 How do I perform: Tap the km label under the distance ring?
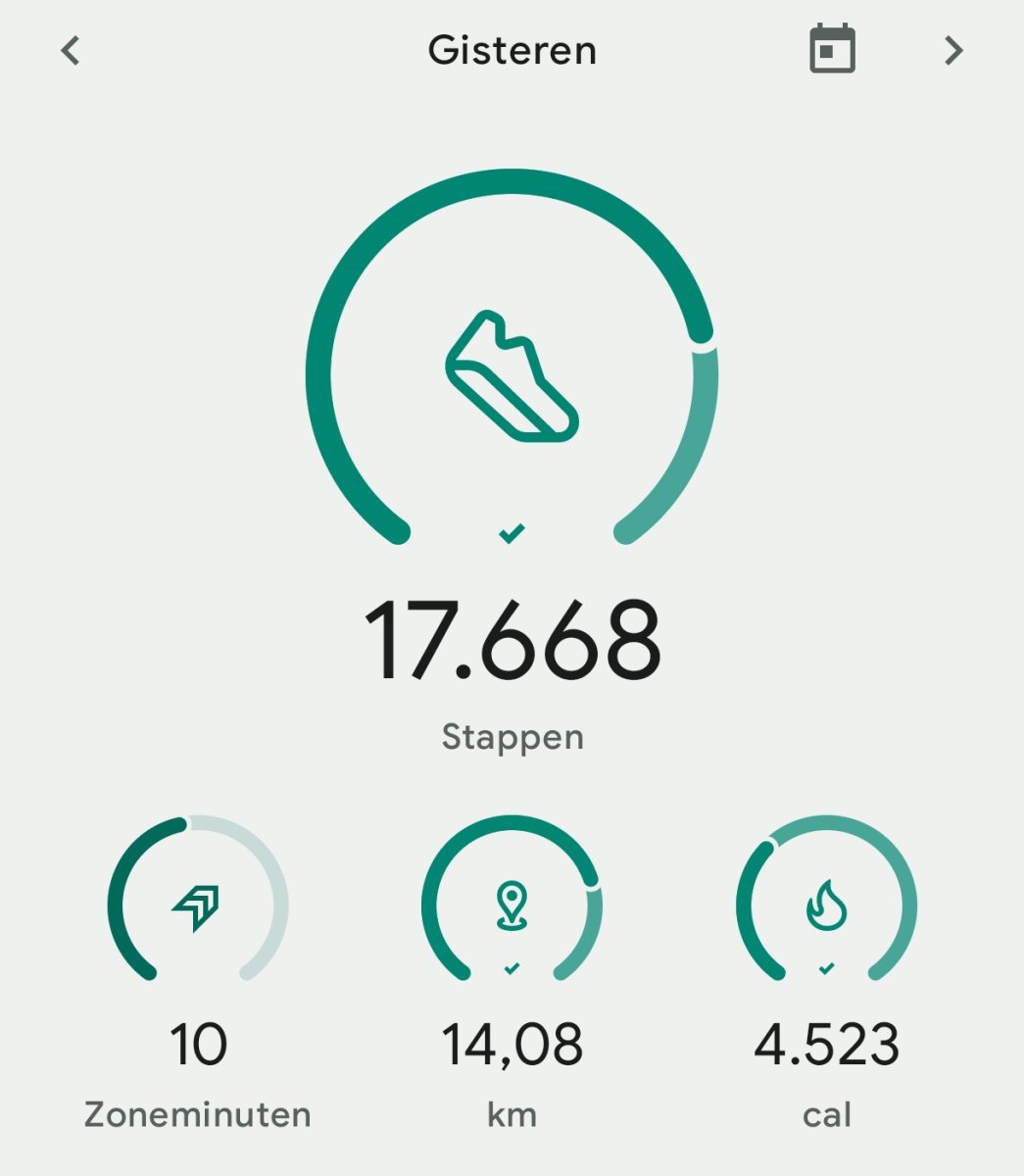point(512,1112)
